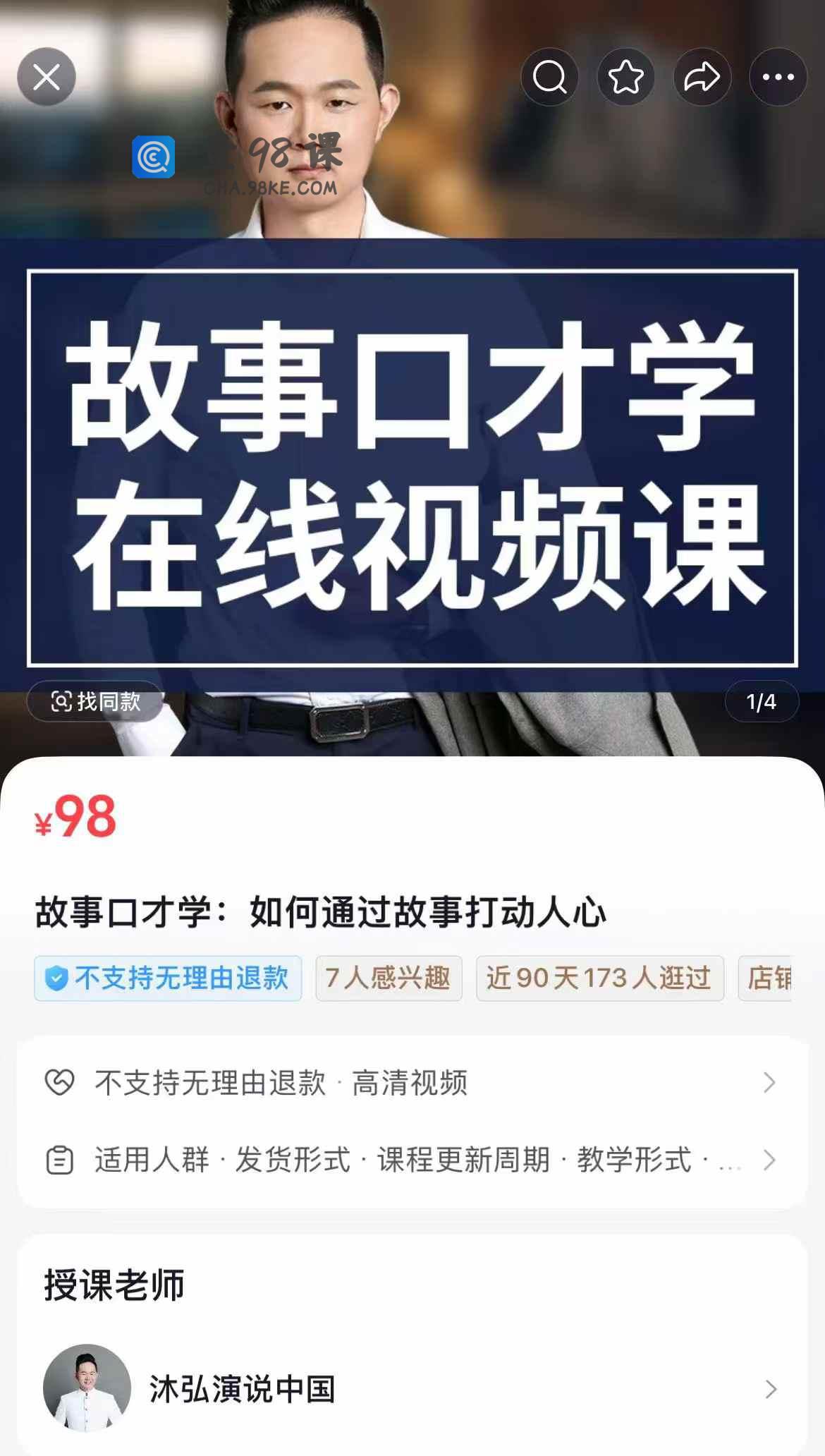Tap the 不支持无理由退款 blue tag
Image resolution: width=825 pixels, height=1456 pixels.
coord(168,978)
